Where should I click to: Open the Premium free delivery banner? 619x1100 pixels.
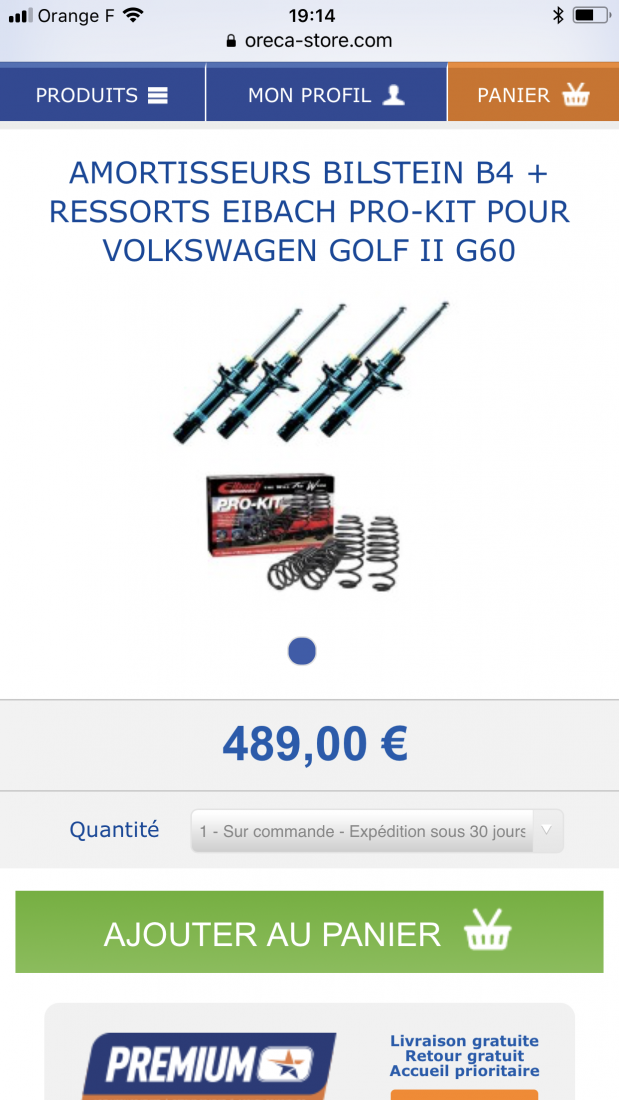coord(310,1052)
